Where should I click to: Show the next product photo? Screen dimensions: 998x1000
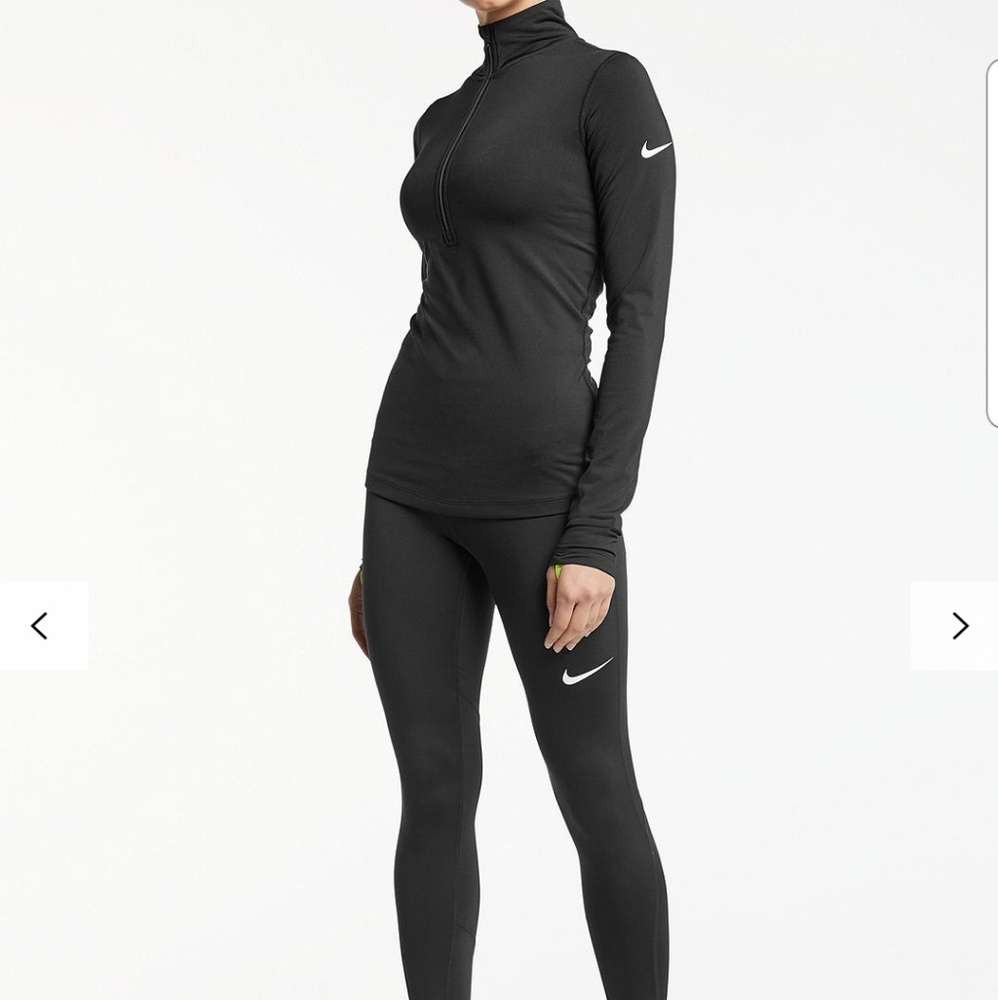pos(958,626)
